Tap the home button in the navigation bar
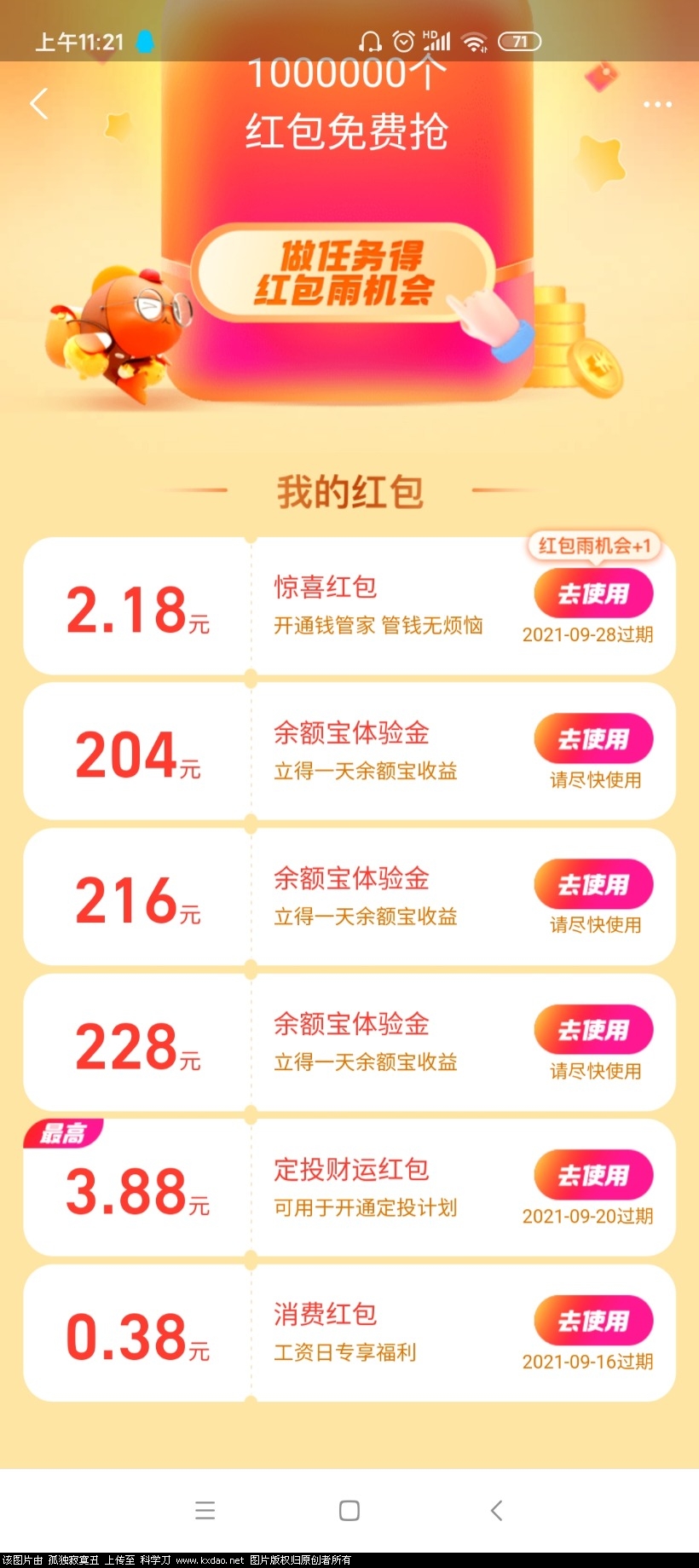 click(349, 1511)
